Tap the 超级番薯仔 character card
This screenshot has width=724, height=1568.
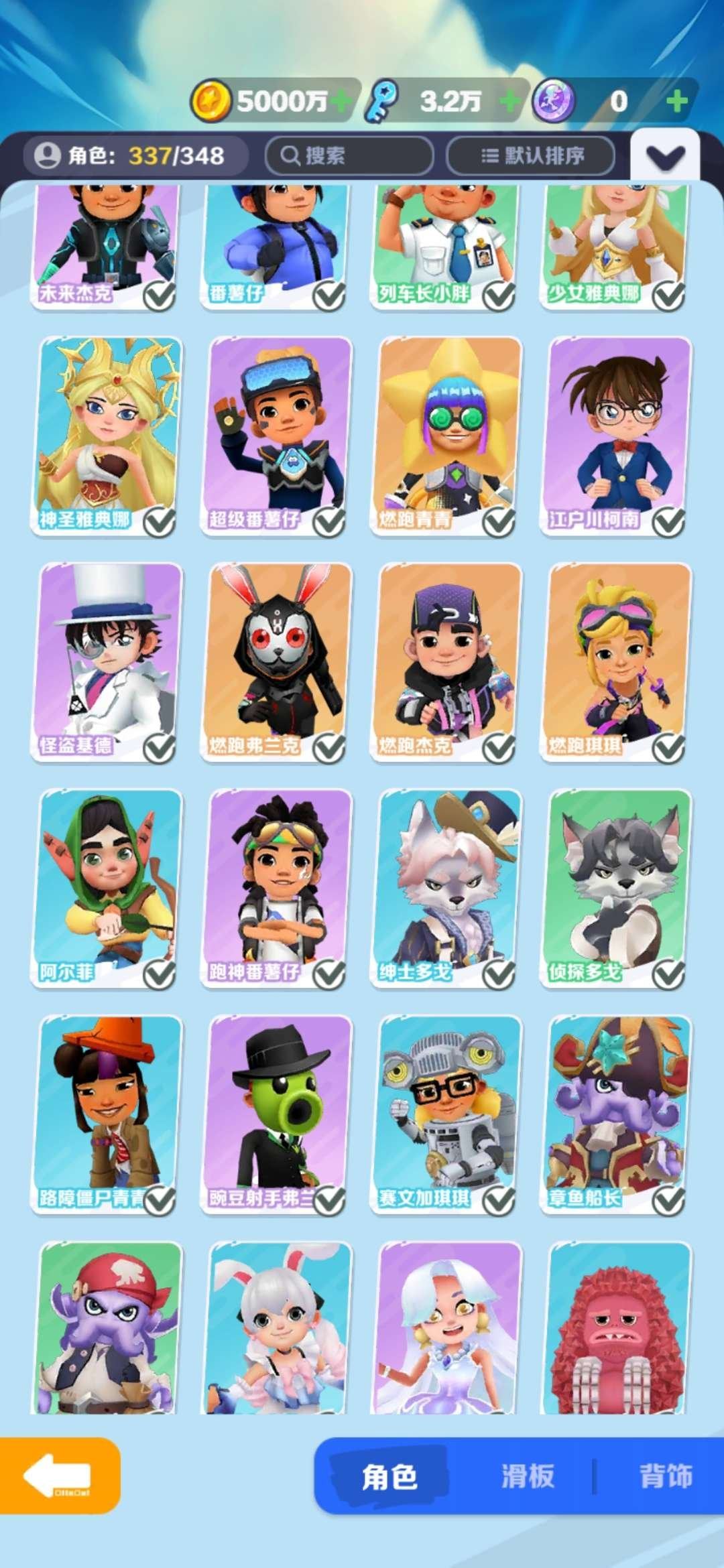277,436
